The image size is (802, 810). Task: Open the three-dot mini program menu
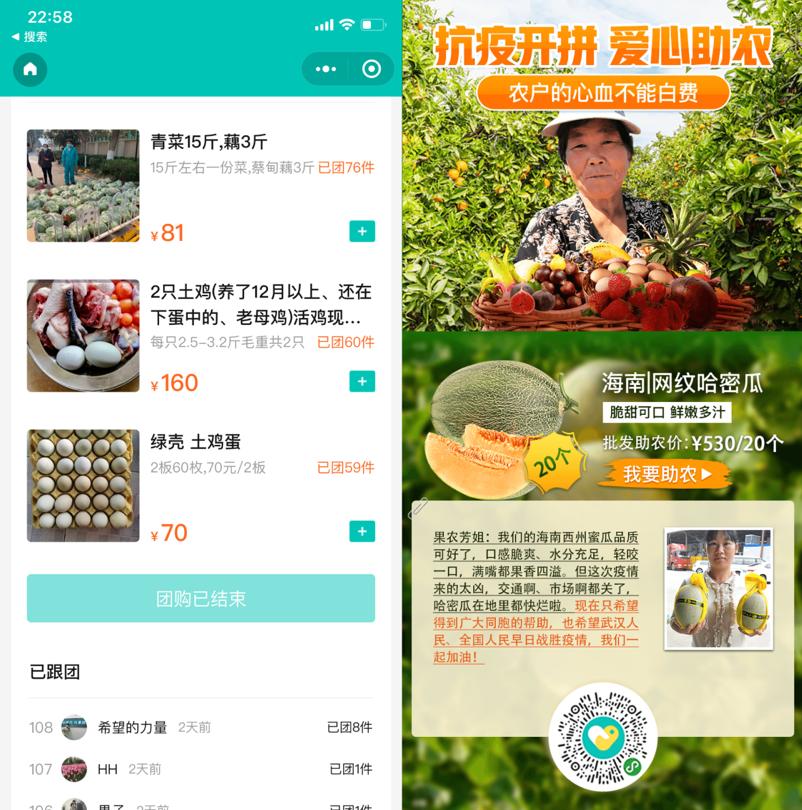[x=326, y=69]
